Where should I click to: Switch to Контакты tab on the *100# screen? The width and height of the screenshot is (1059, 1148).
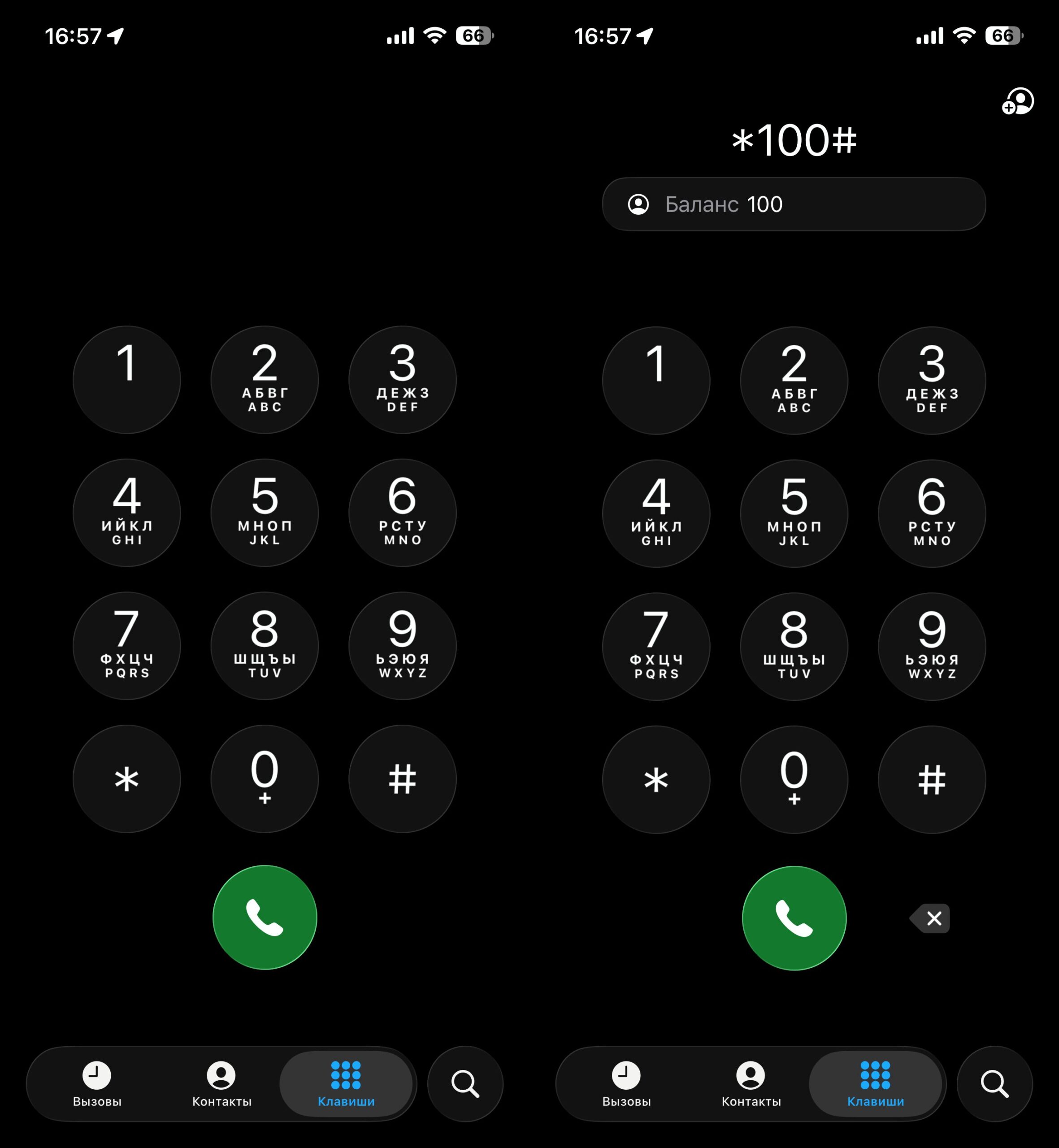click(x=751, y=1083)
